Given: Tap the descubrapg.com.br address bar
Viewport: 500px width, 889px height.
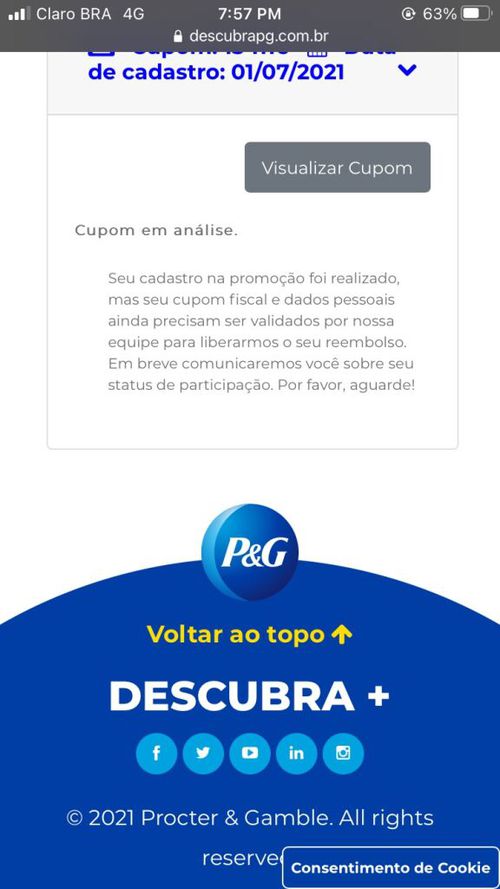Looking at the screenshot, I should (250, 36).
